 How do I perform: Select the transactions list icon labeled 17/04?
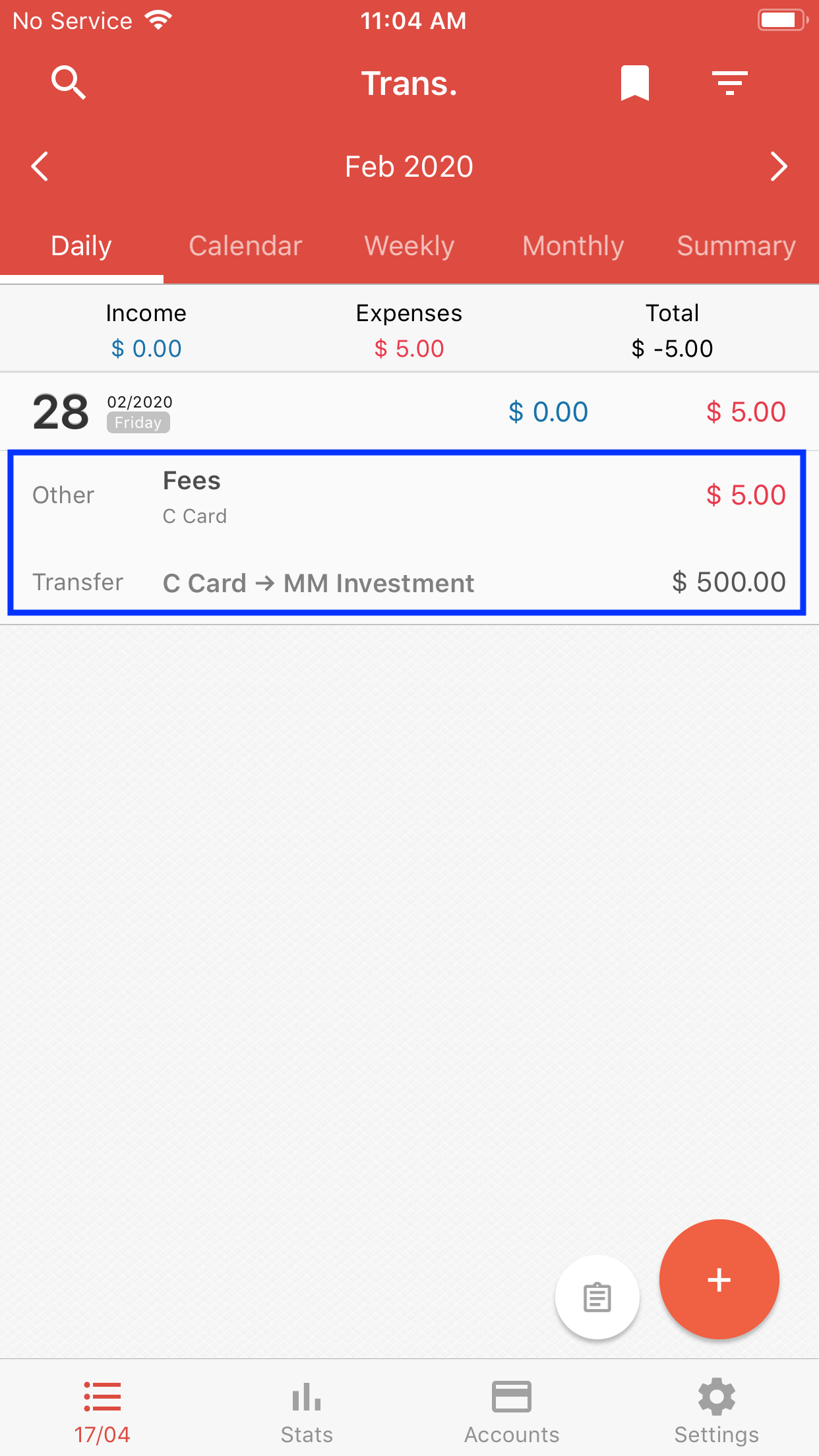pos(102,1411)
